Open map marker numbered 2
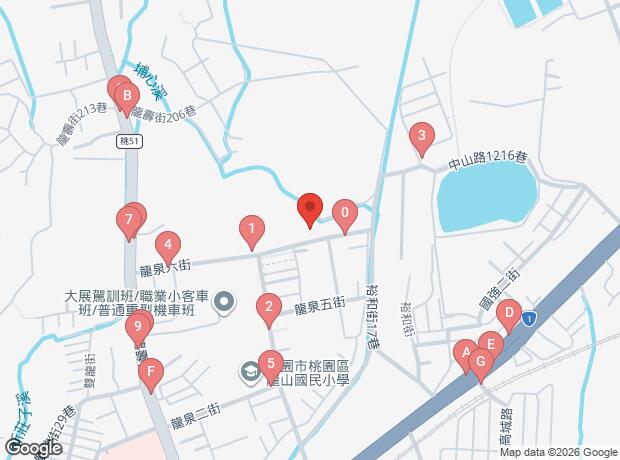 click(267, 308)
